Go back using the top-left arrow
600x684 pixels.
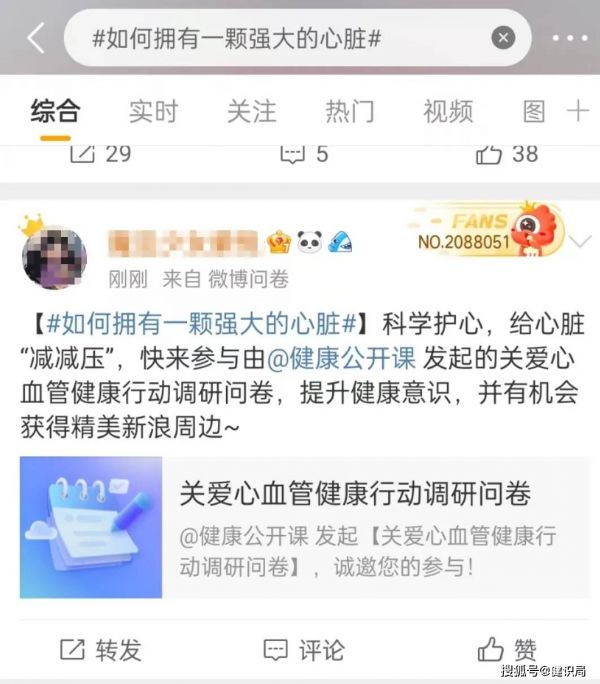pyautogui.click(x=36, y=38)
